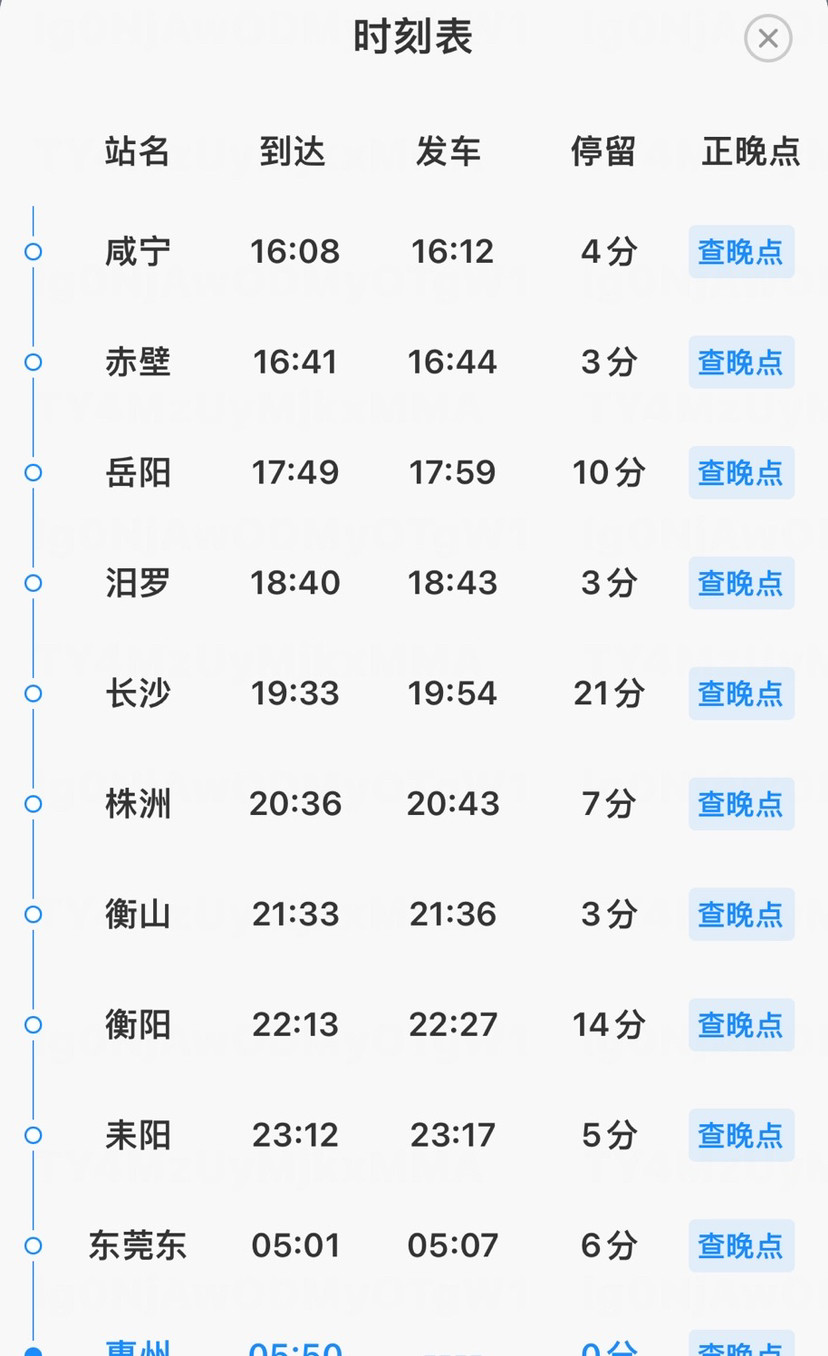This screenshot has height=1356, width=828.
Task: Check punctuality for 长沙 station
Action: [x=741, y=694]
